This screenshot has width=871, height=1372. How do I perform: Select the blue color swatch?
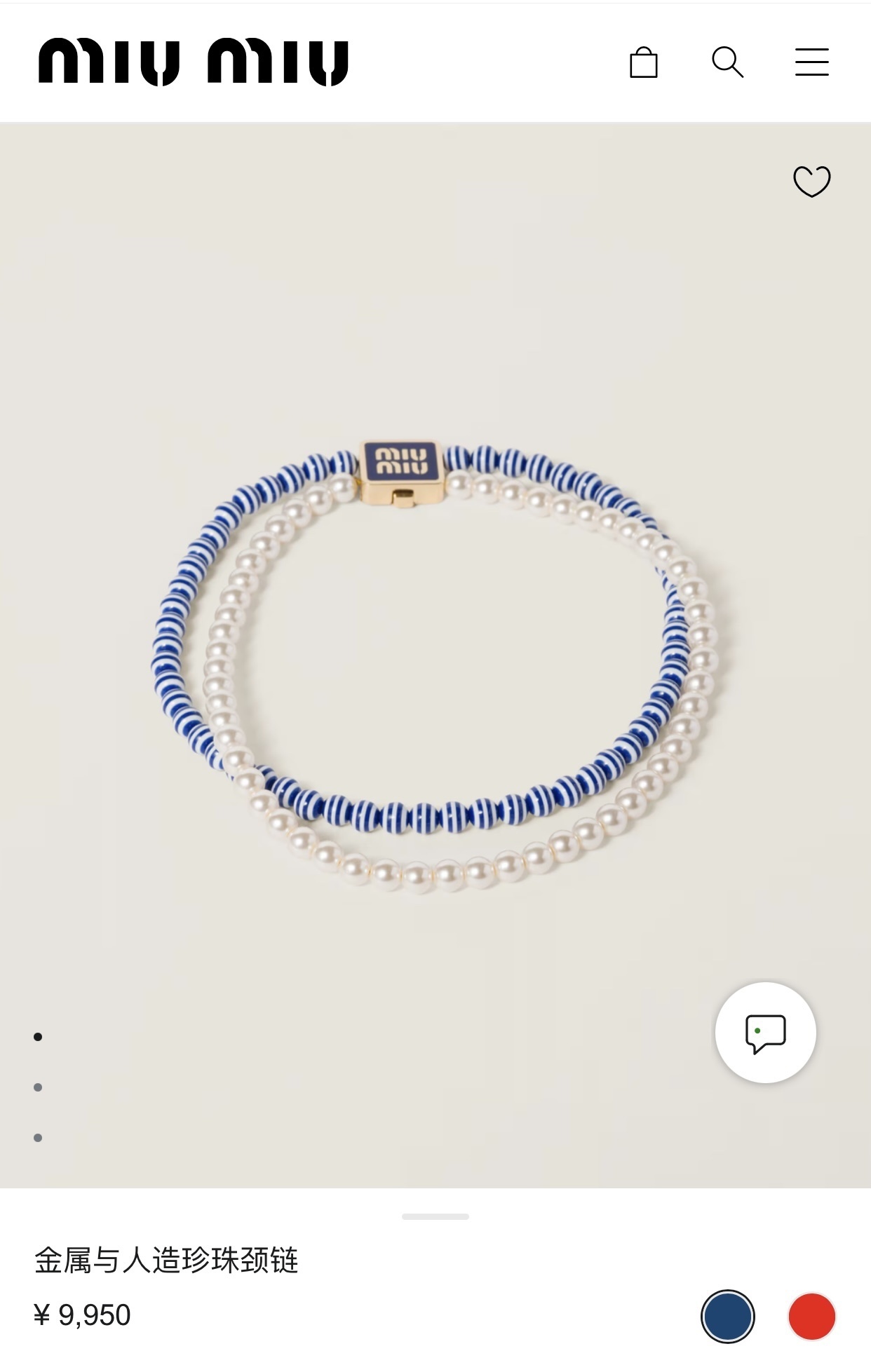(727, 1317)
